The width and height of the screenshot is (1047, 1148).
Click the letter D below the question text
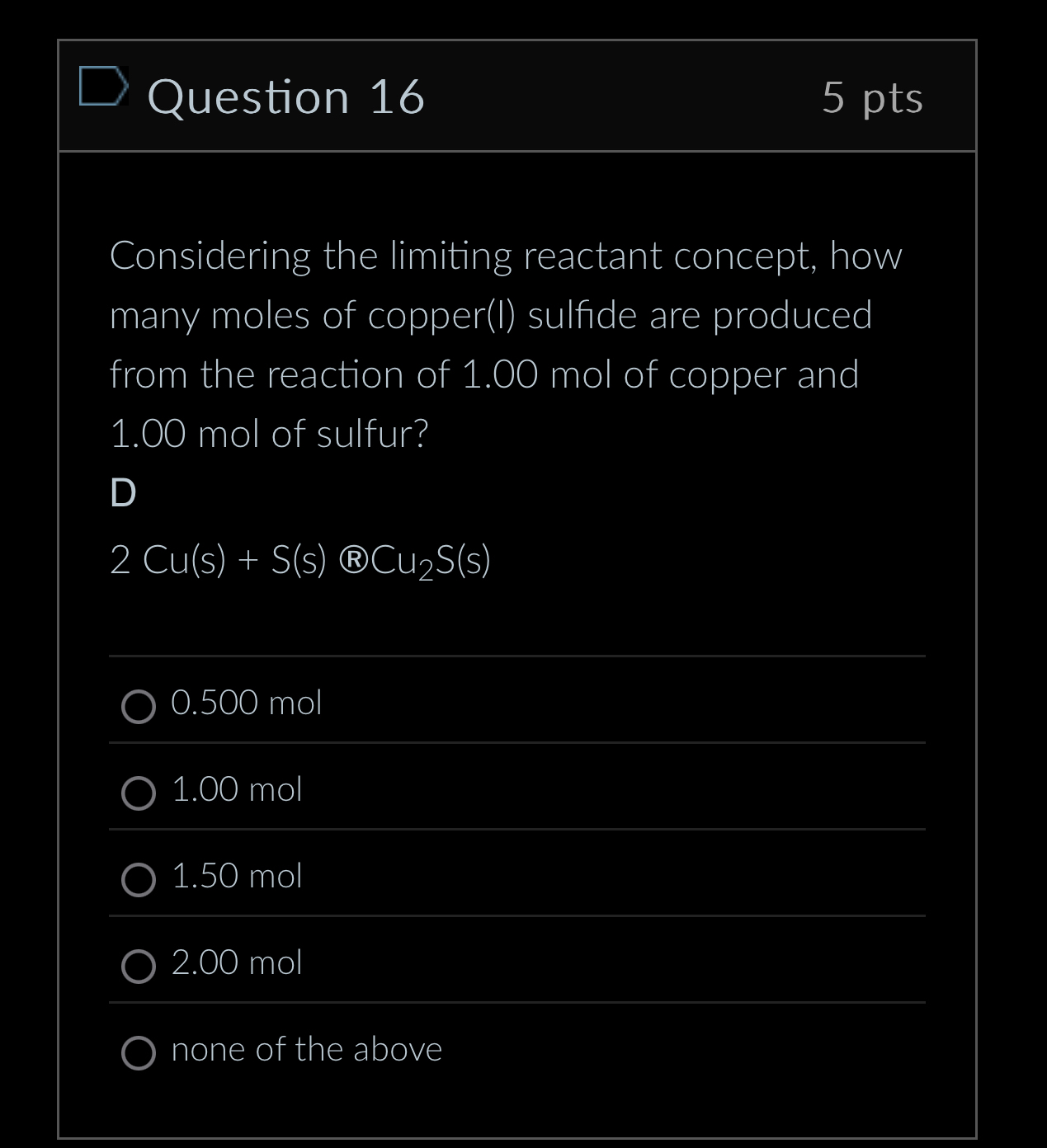(122, 493)
